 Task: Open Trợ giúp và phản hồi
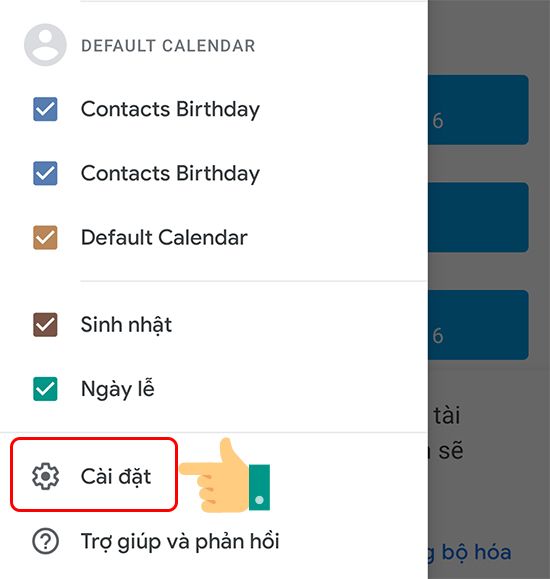click(156, 541)
